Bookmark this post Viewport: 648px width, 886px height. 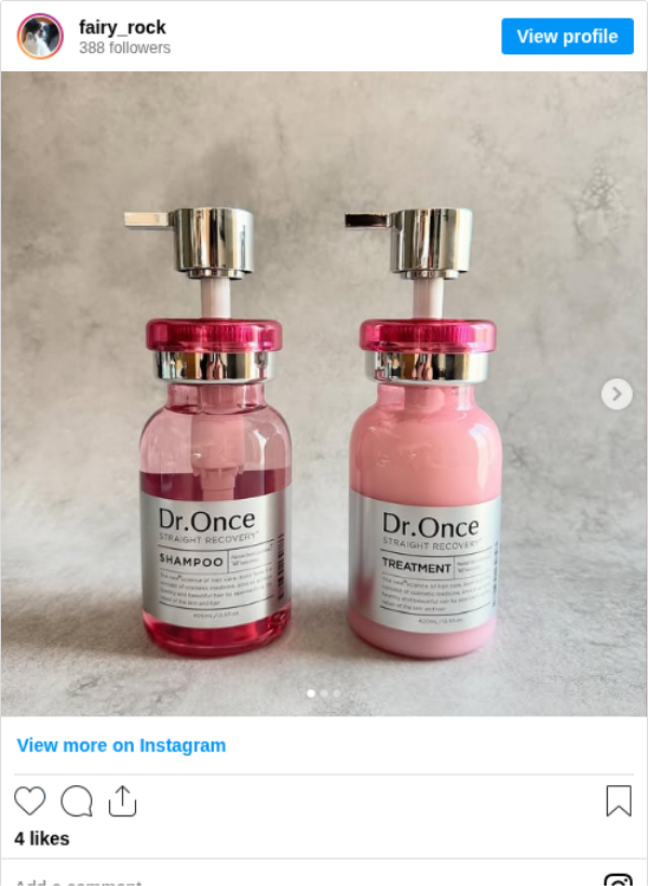618,801
